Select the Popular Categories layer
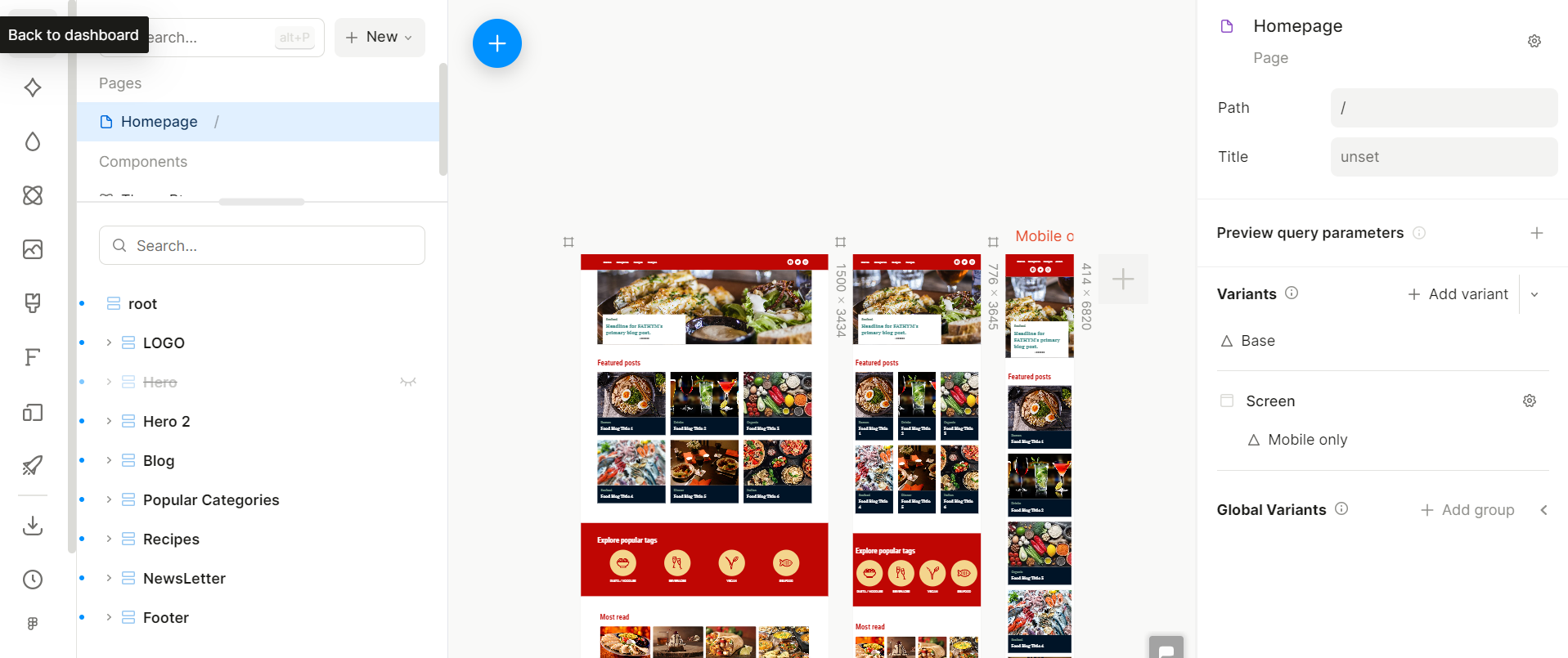 [x=211, y=500]
